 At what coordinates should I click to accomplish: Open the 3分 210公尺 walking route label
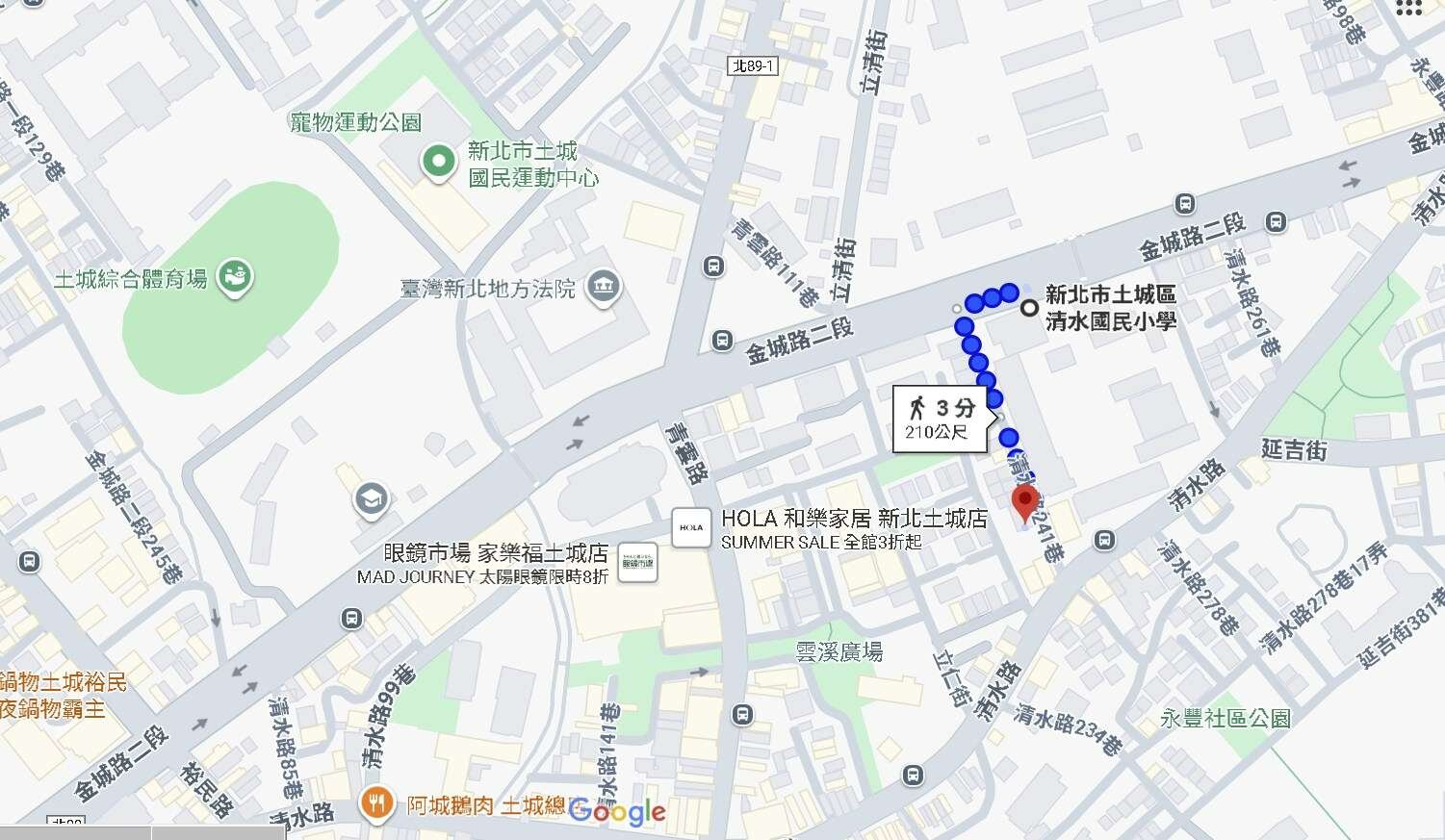(x=939, y=420)
